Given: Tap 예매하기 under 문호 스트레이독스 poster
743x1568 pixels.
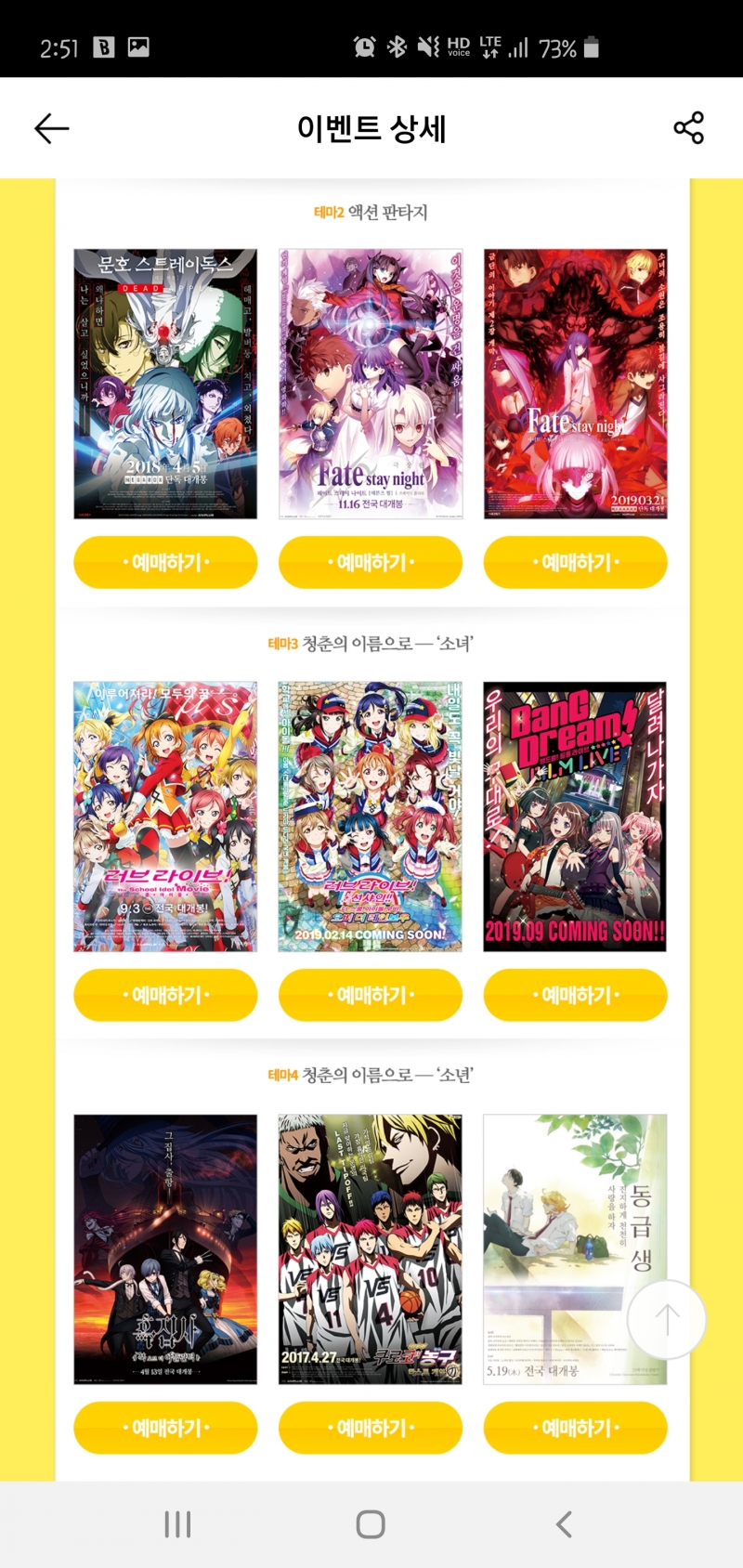Looking at the screenshot, I should (x=165, y=562).
